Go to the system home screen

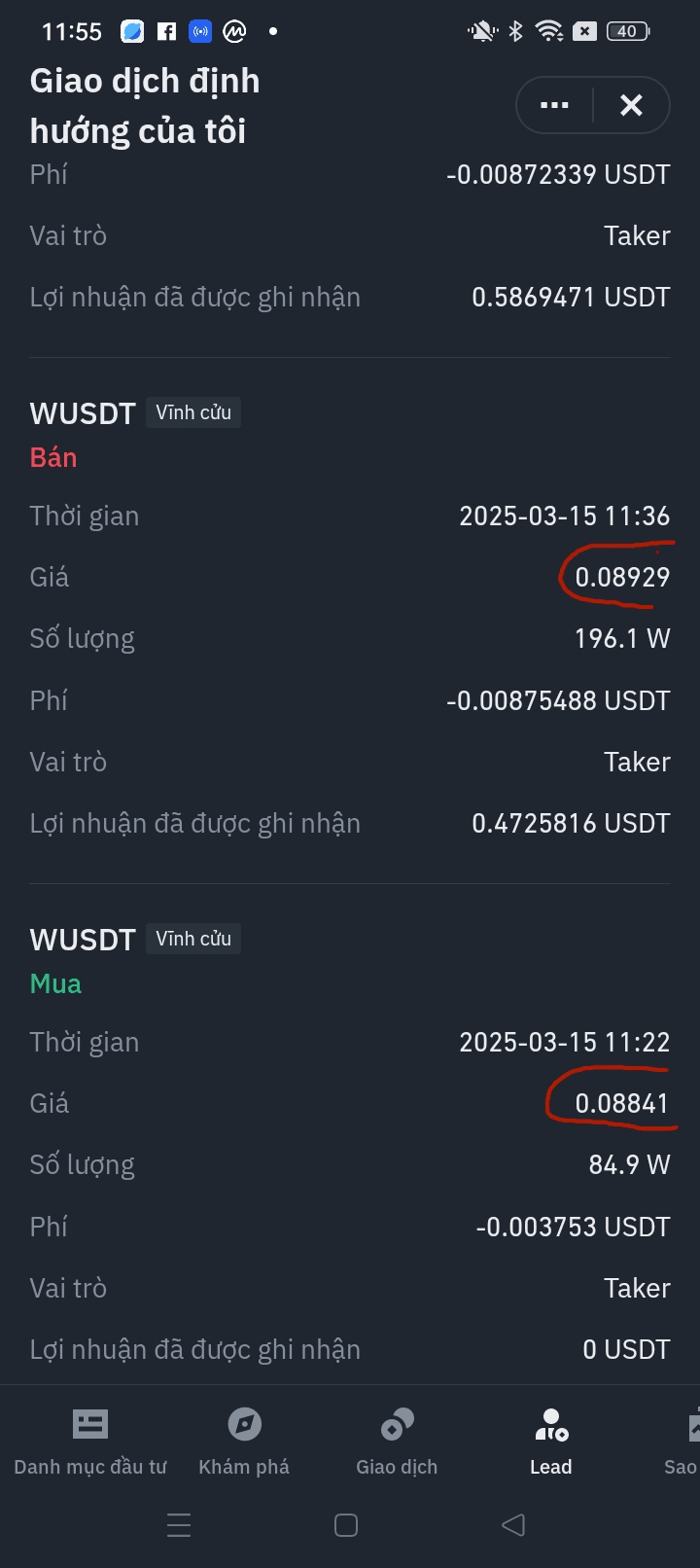(x=346, y=1524)
